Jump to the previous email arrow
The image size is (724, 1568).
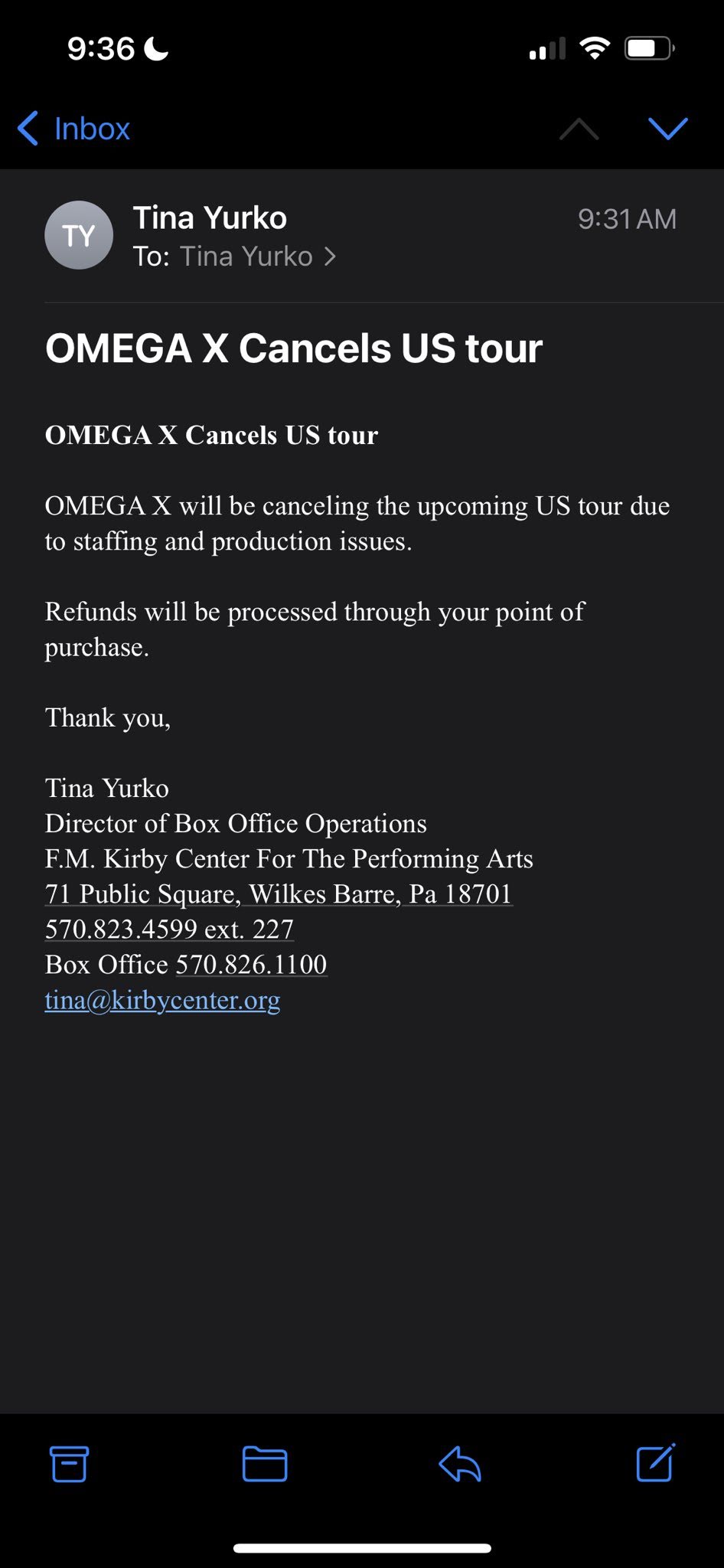pos(579,129)
